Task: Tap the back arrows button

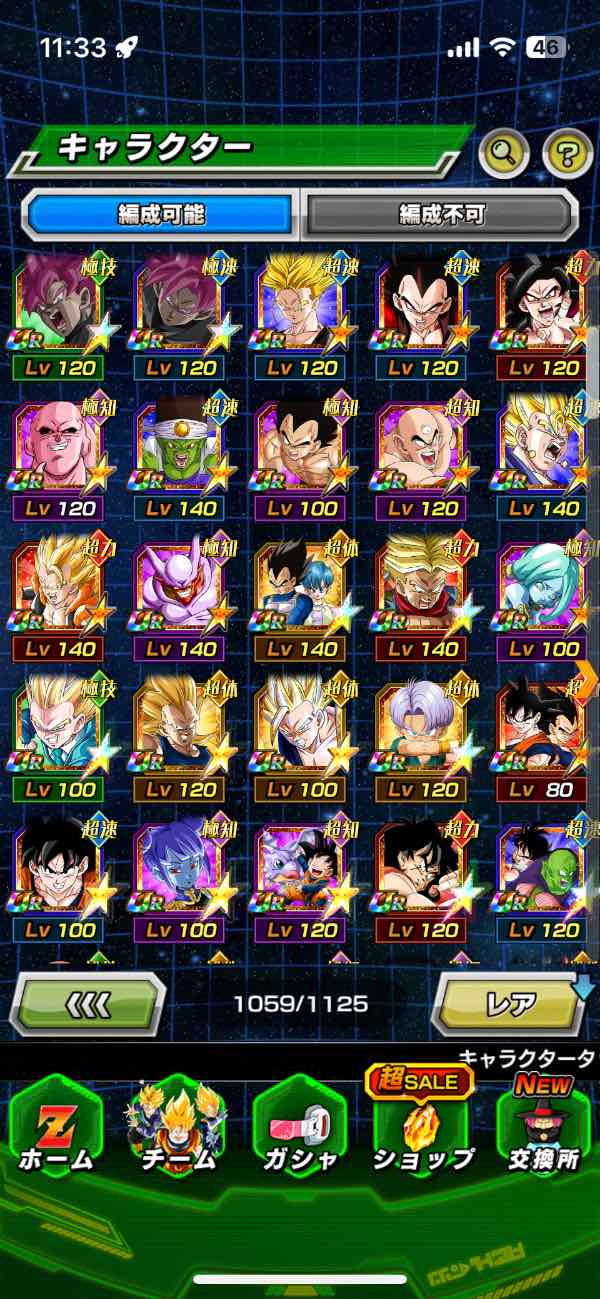Action: pyautogui.click(x=87, y=1002)
